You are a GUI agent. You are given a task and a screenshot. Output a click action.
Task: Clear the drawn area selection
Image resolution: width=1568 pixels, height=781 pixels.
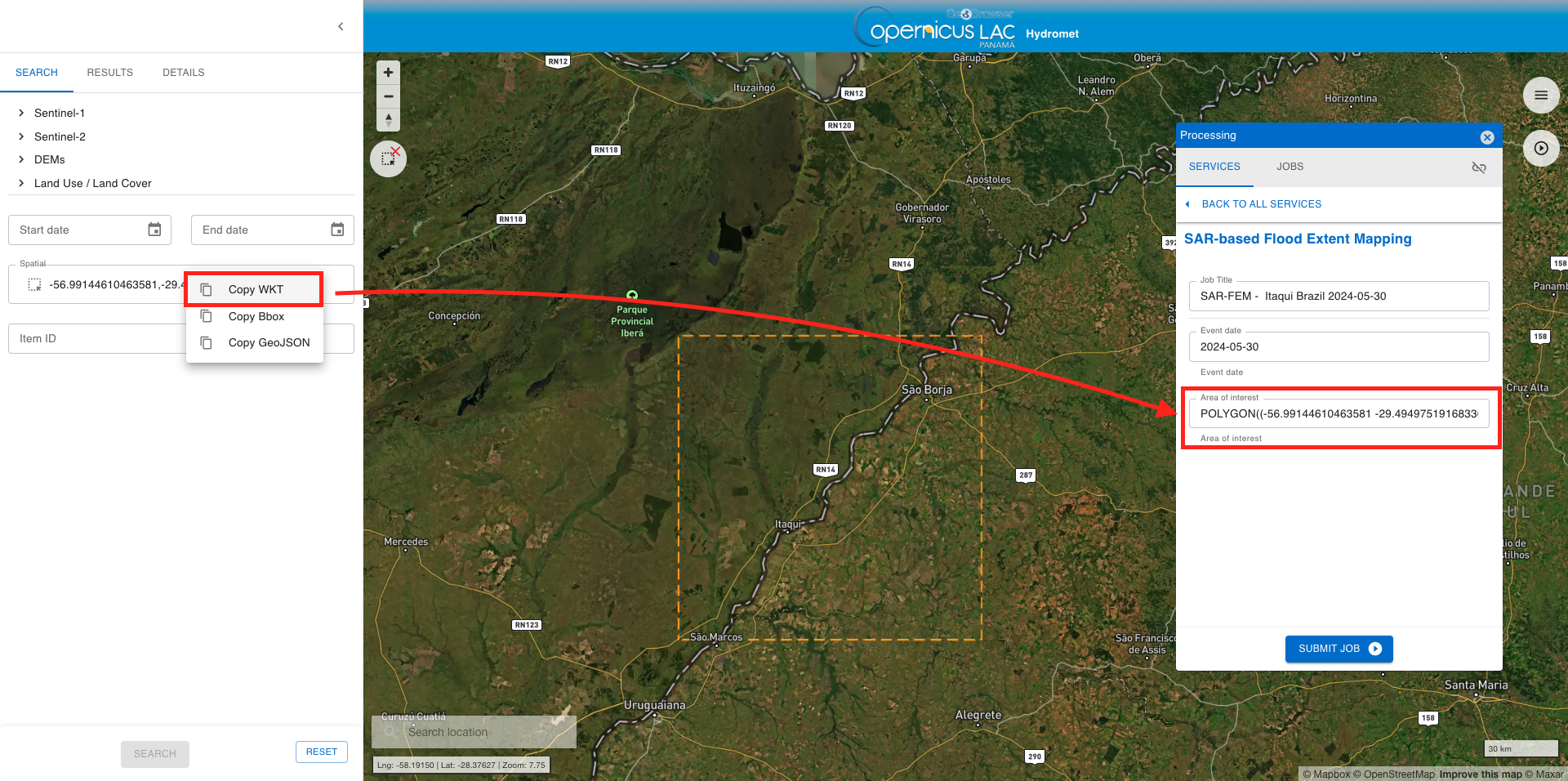pyautogui.click(x=389, y=158)
